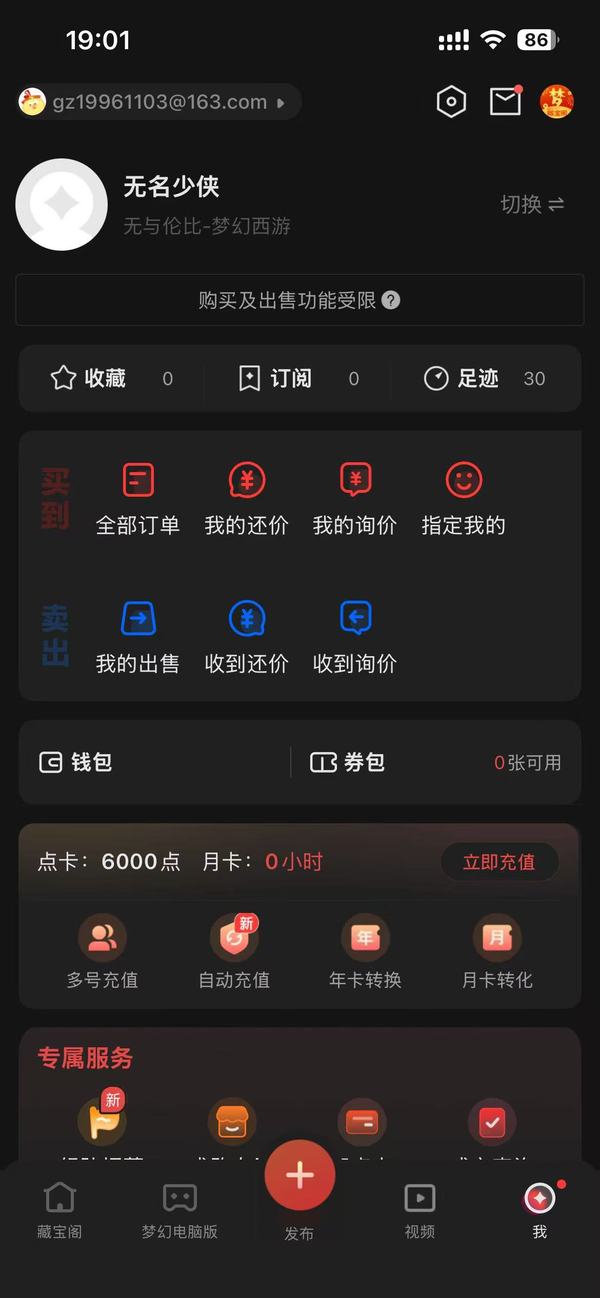Tap 切换 to switch character

click(532, 204)
